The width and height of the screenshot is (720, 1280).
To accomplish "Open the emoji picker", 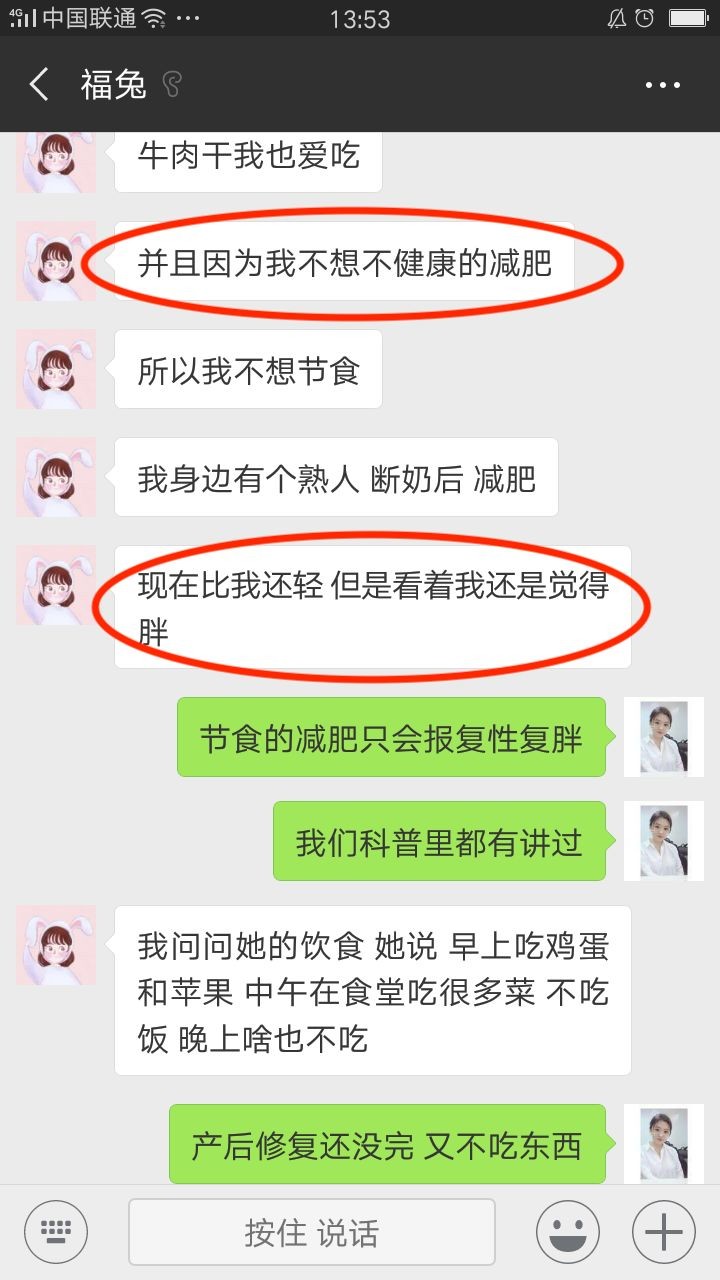I will tap(568, 1232).
